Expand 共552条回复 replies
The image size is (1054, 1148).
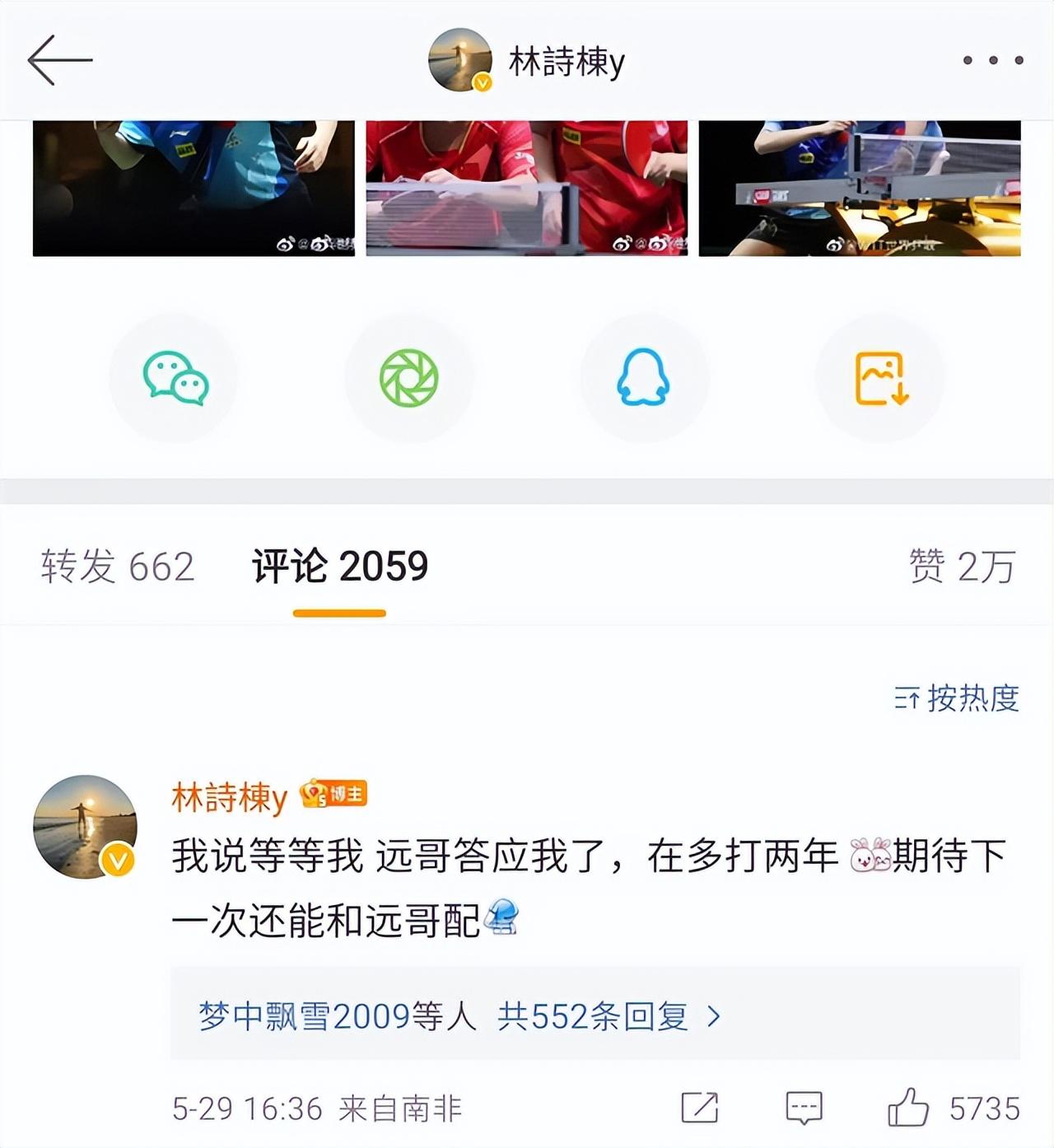pos(608,1016)
